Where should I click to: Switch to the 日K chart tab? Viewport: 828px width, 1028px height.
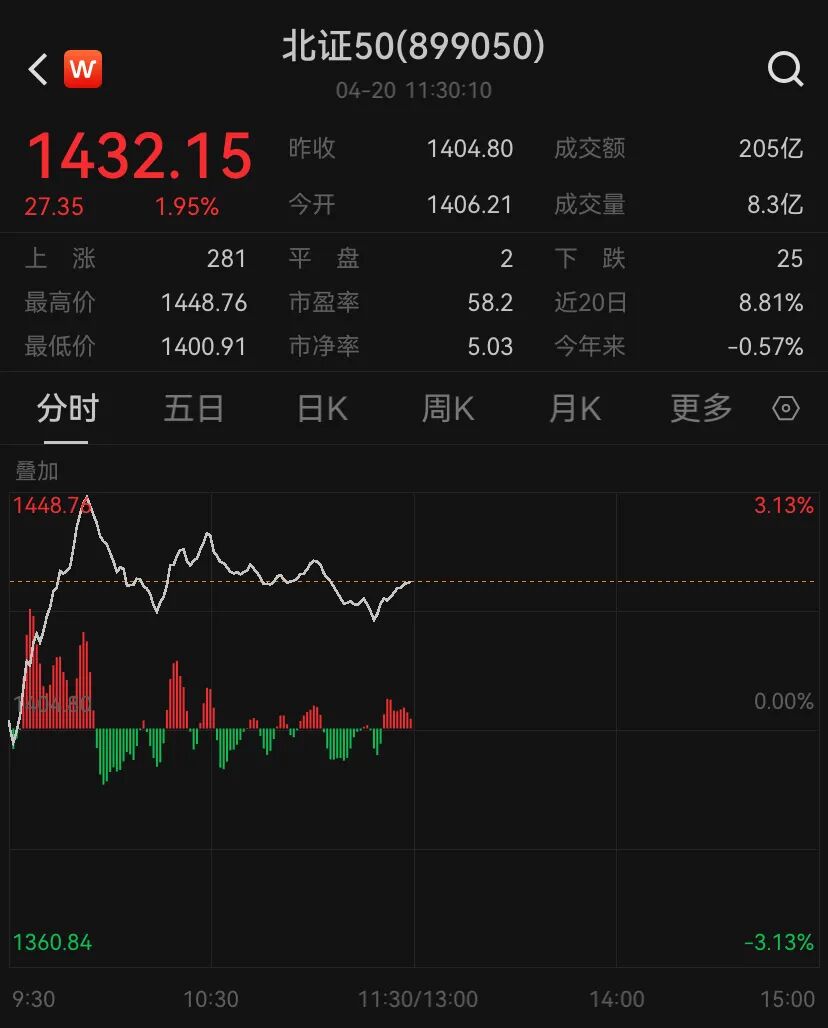point(322,409)
